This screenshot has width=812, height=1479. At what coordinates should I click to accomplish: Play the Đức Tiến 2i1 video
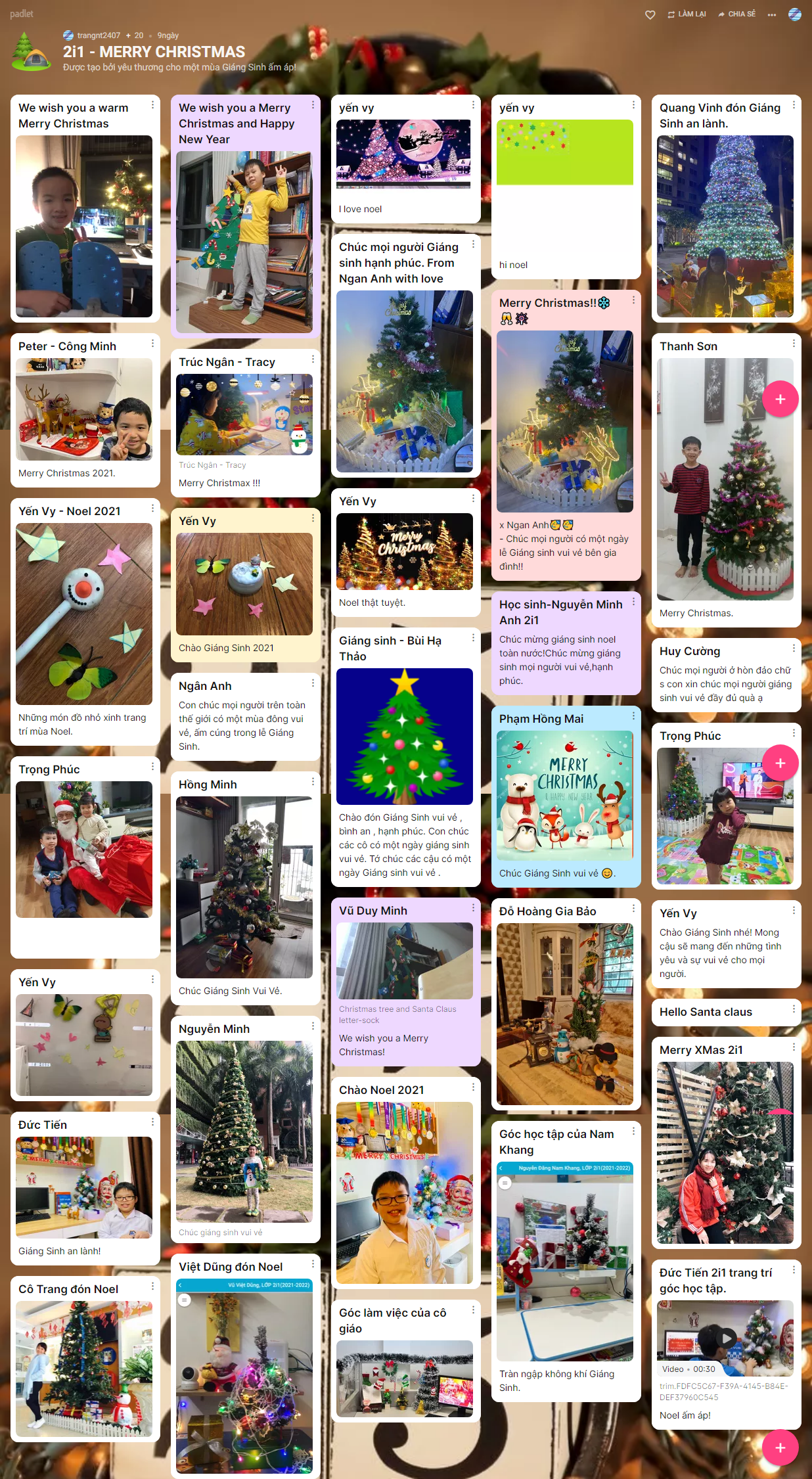[725, 1338]
